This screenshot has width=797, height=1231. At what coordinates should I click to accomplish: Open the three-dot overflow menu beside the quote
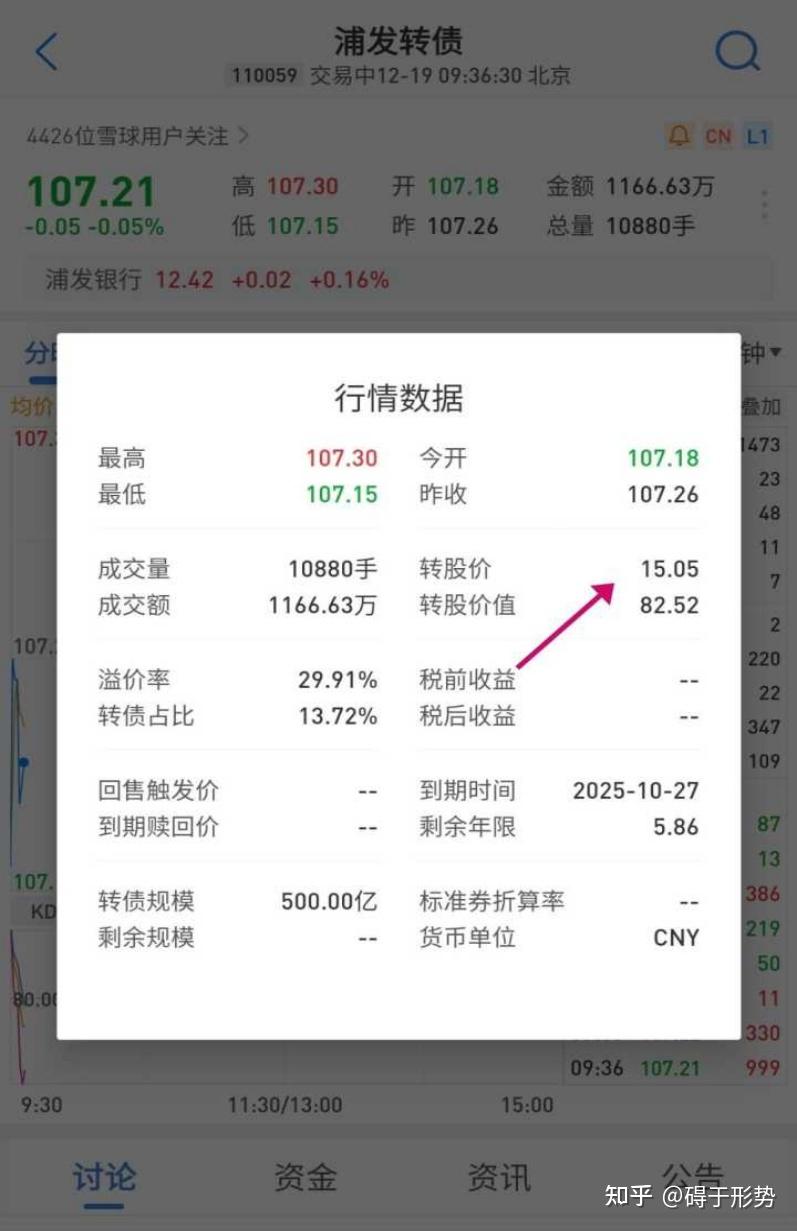point(764,205)
